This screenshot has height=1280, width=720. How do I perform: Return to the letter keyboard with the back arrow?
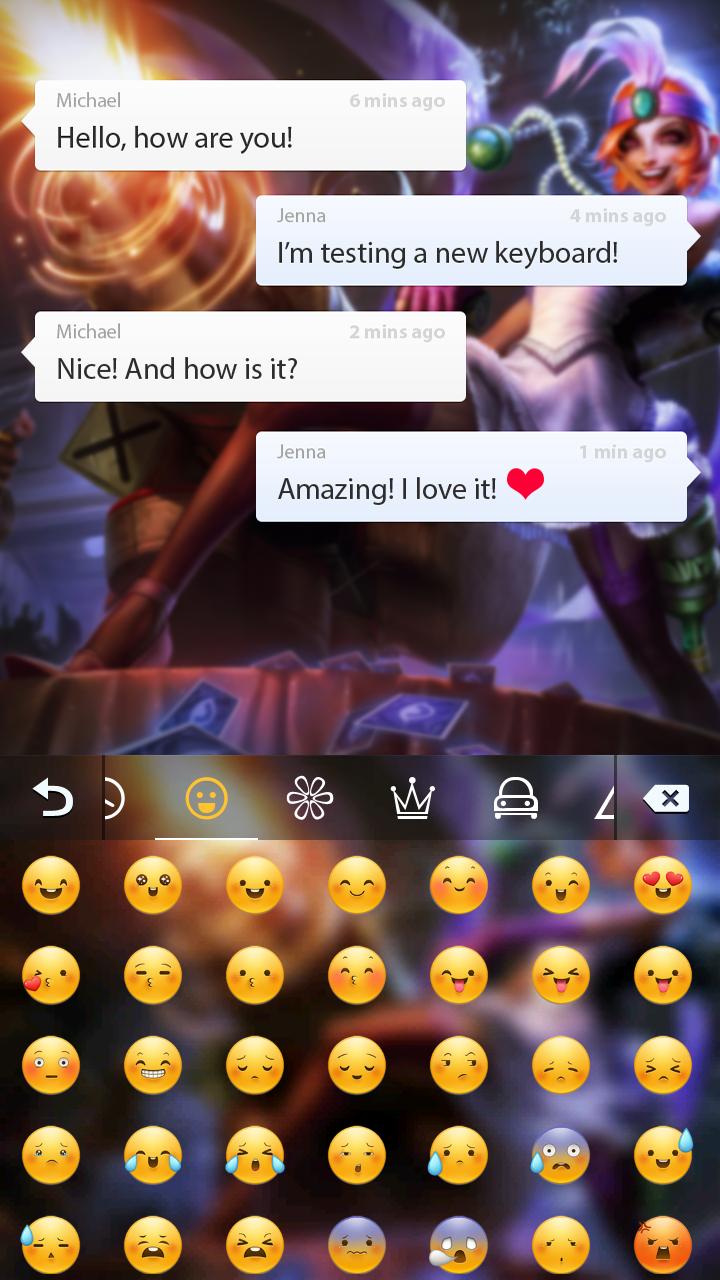(x=52, y=798)
